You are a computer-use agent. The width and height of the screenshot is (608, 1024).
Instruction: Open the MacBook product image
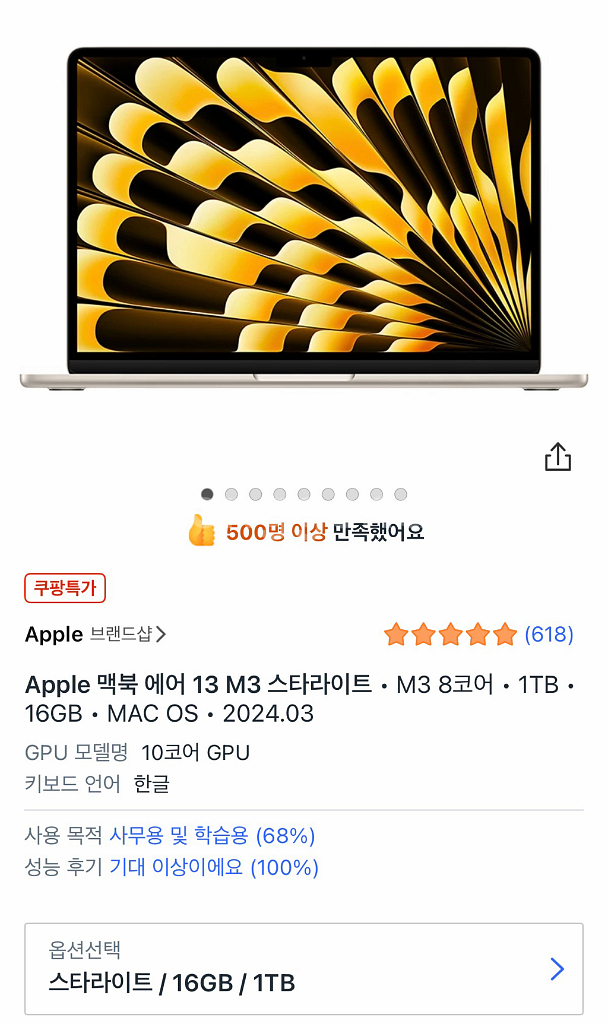[x=304, y=215]
